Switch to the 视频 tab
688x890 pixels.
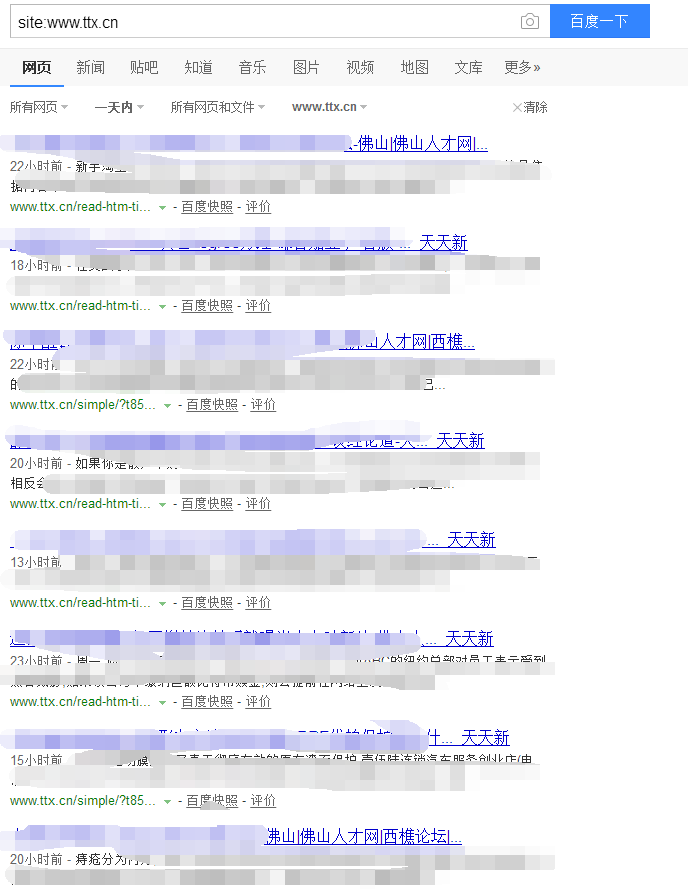click(360, 68)
